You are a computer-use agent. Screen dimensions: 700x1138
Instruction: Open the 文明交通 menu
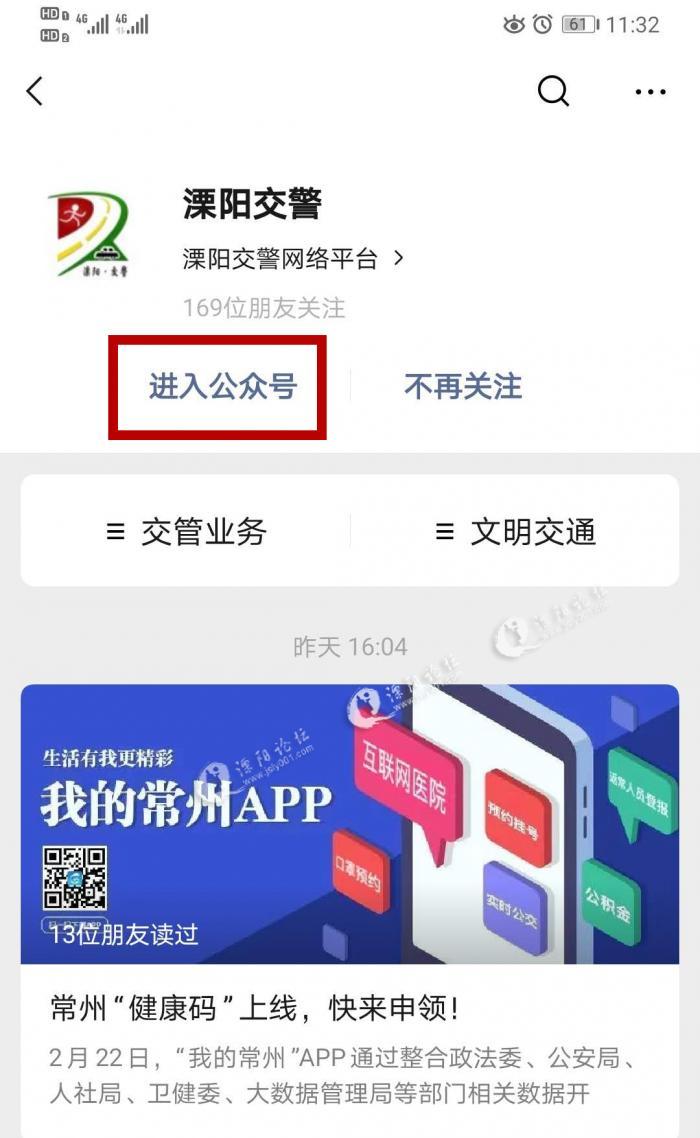[x=516, y=531]
